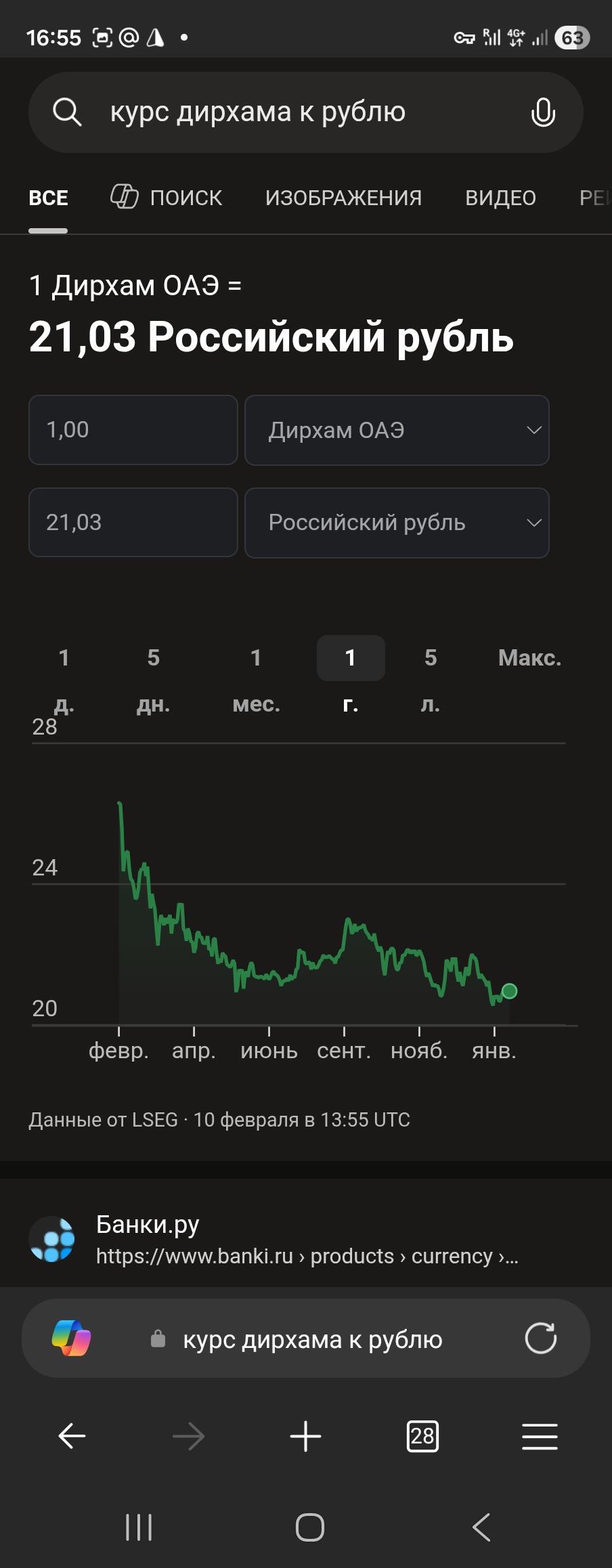Open the browser hamburger menu
The width and height of the screenshot is (612, 1568).
point(540,1435)
